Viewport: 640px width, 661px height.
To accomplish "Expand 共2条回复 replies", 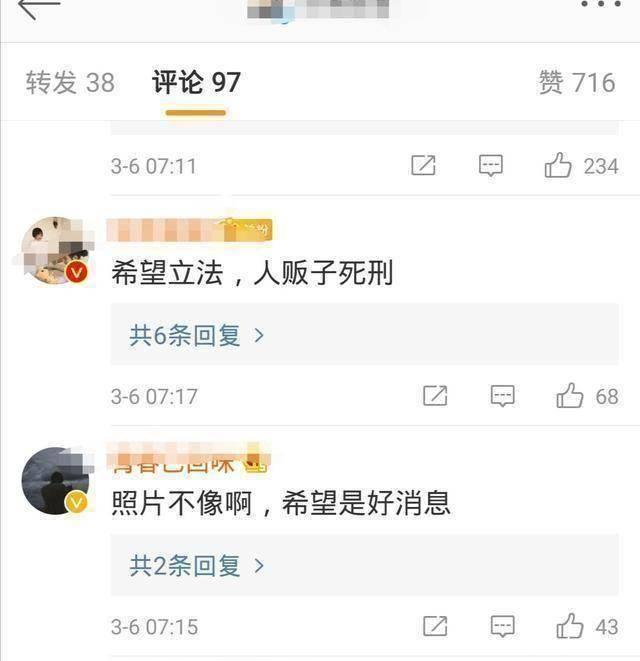I will pos(196,566).
